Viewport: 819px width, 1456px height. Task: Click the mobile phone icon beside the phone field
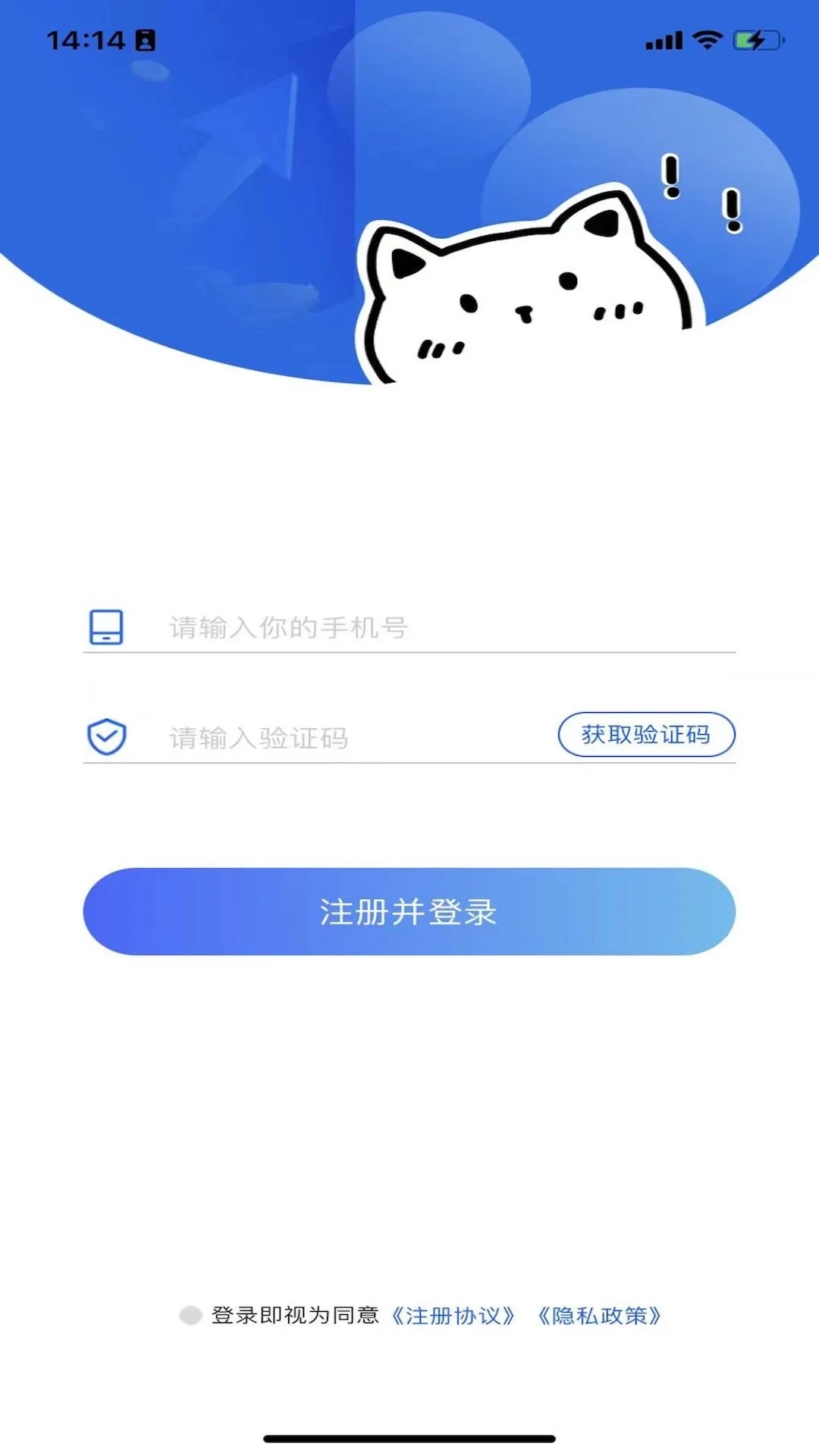(x=106, y=628)
